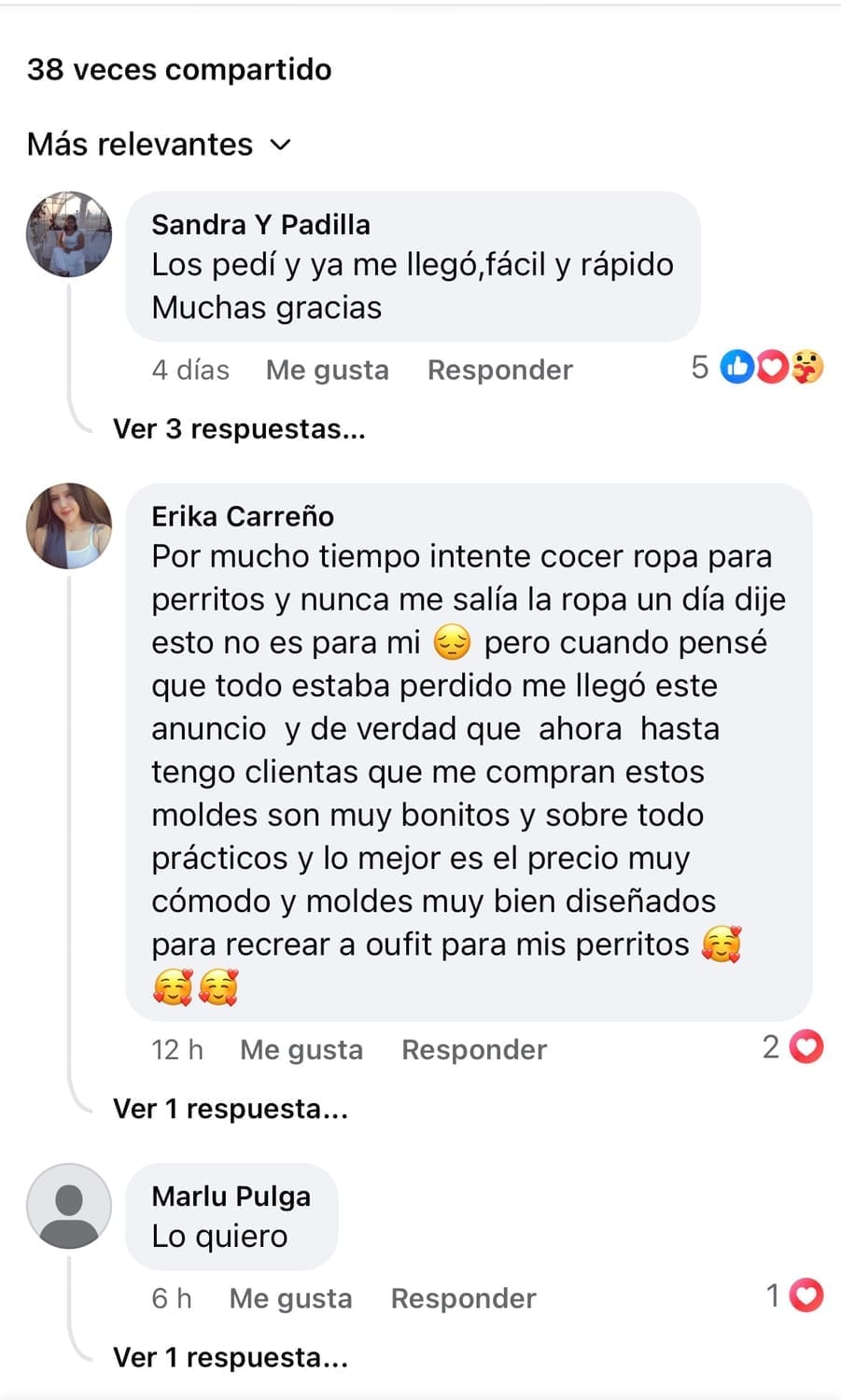This screenshot has height=1400, width=841.
Task: Respond to Marlu Pulga's Lo quiero comment
Action: click(x=463, y=1298)
